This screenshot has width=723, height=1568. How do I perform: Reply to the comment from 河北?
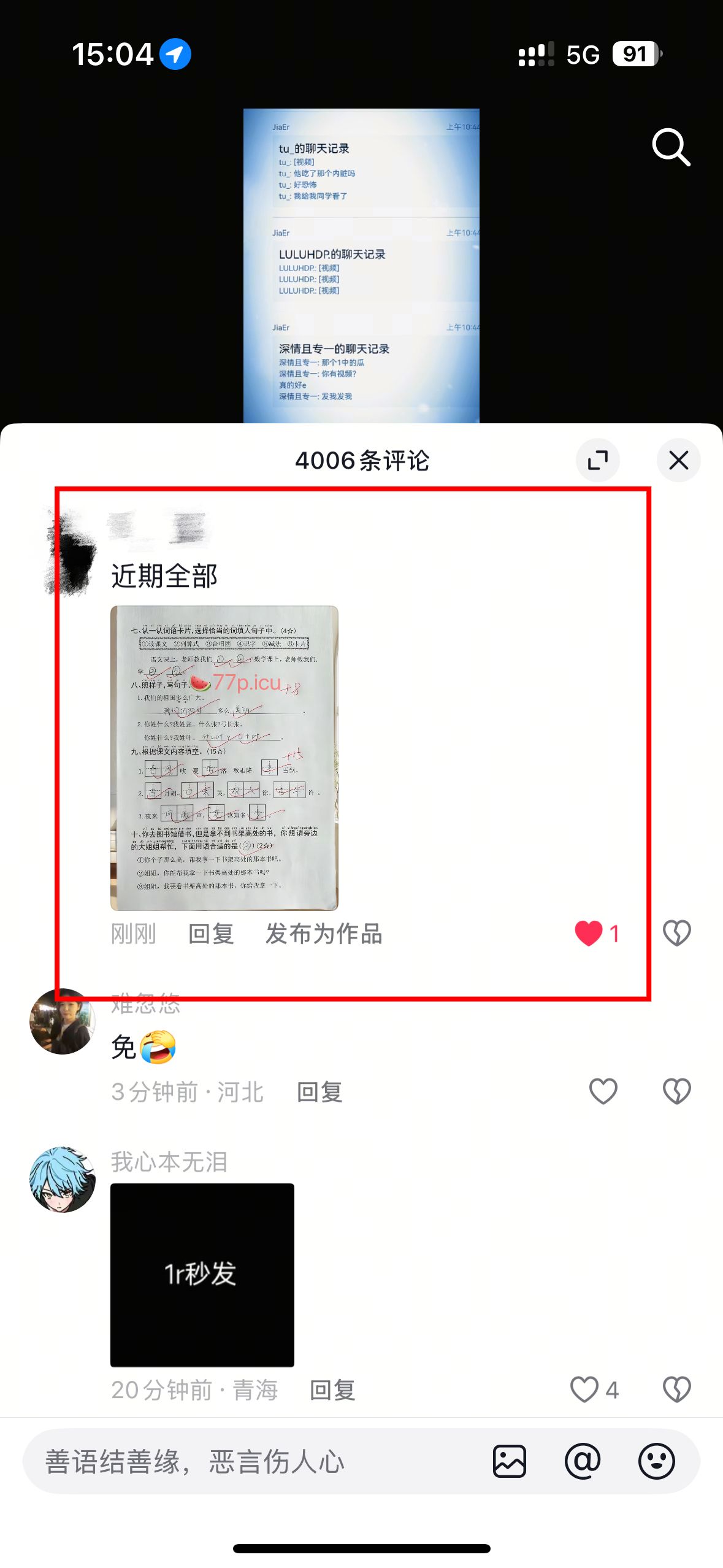[319, 1092]
